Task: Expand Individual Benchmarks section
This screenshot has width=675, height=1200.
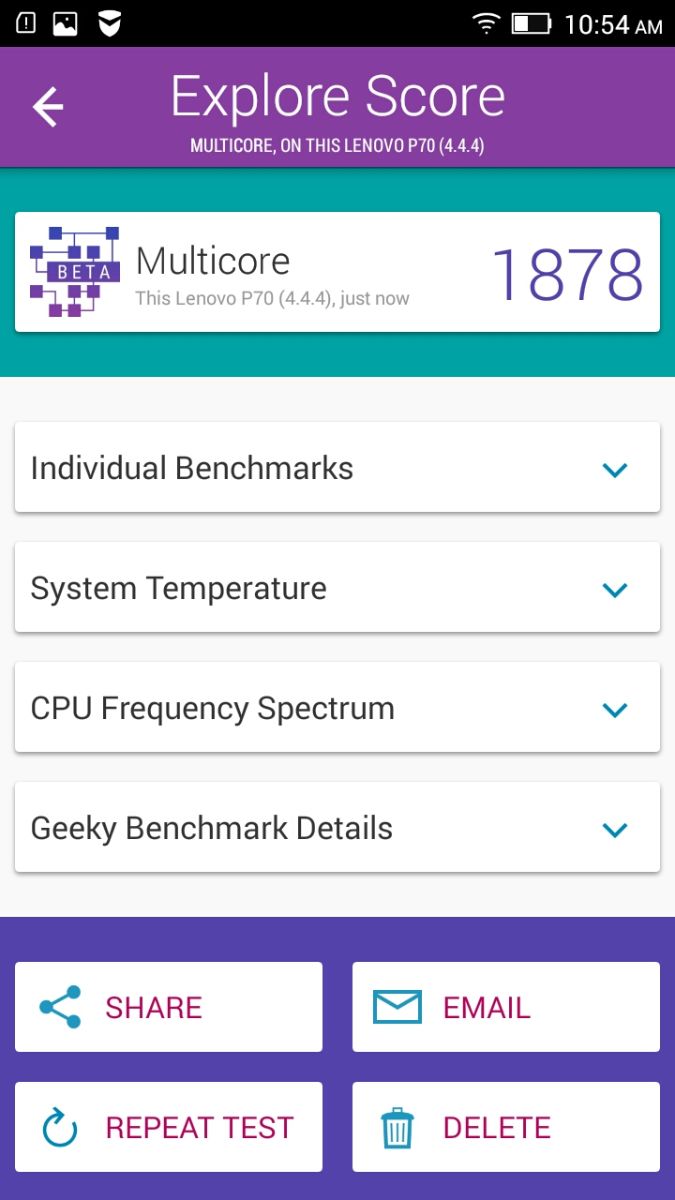Action: [337, 468]
